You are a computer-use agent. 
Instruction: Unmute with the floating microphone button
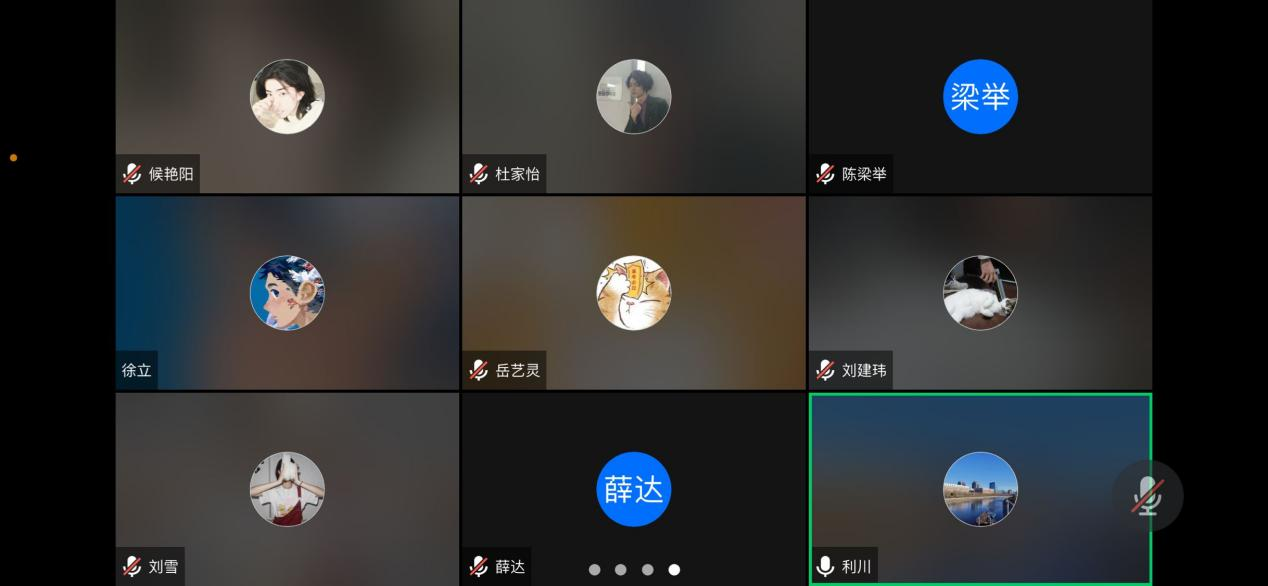coord(1147,496)
